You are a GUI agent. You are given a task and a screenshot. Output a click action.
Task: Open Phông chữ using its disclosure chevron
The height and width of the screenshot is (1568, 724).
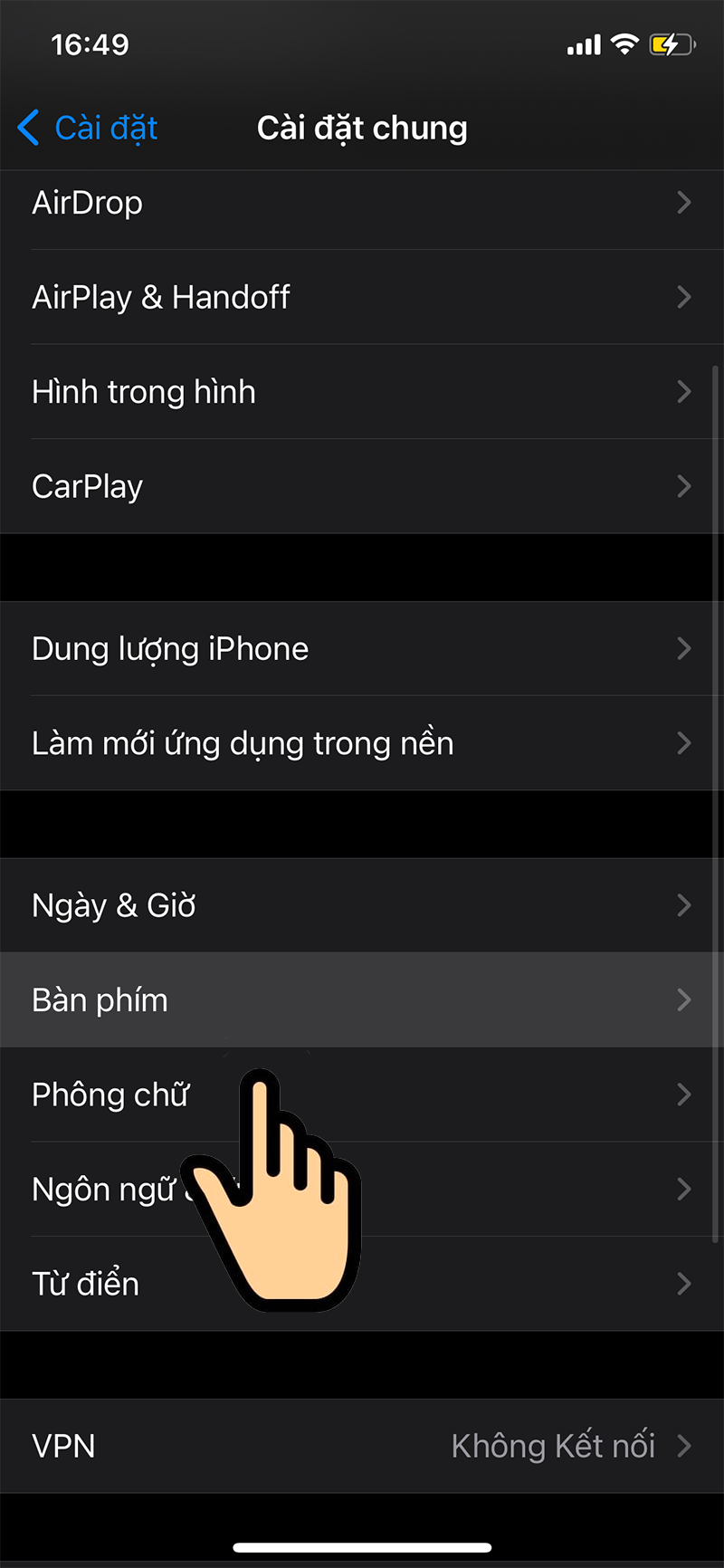point(685,1095)
